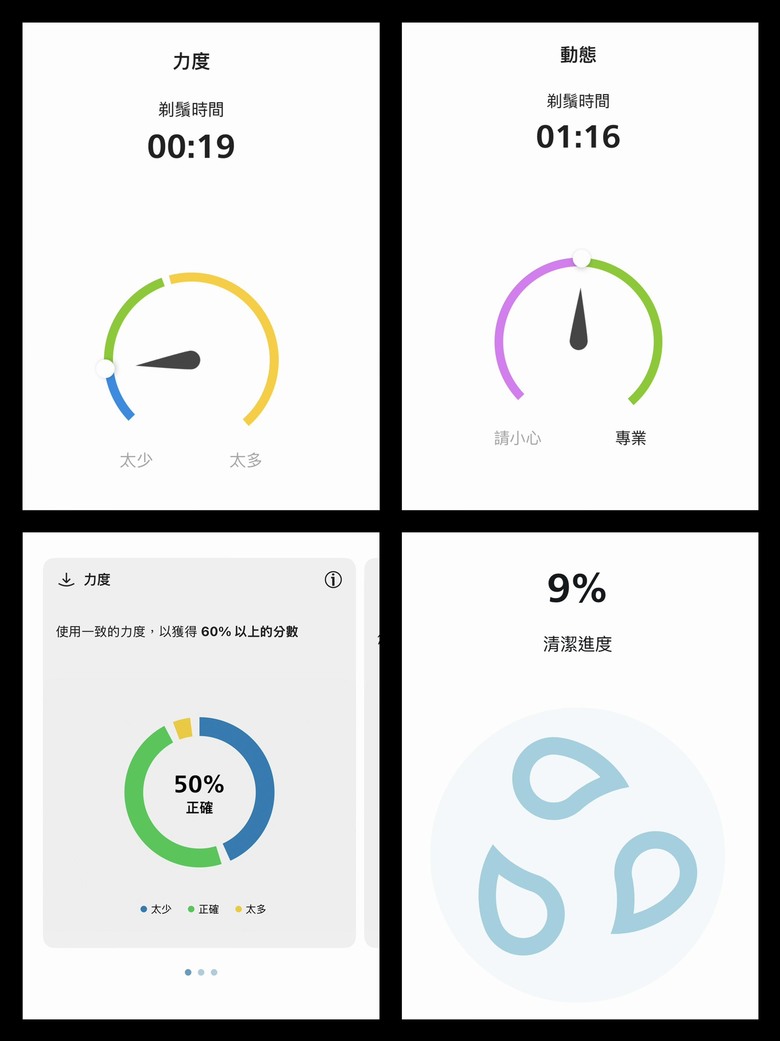
Task: Tap the download icon on the 力度 card
Action: [66, 579]
